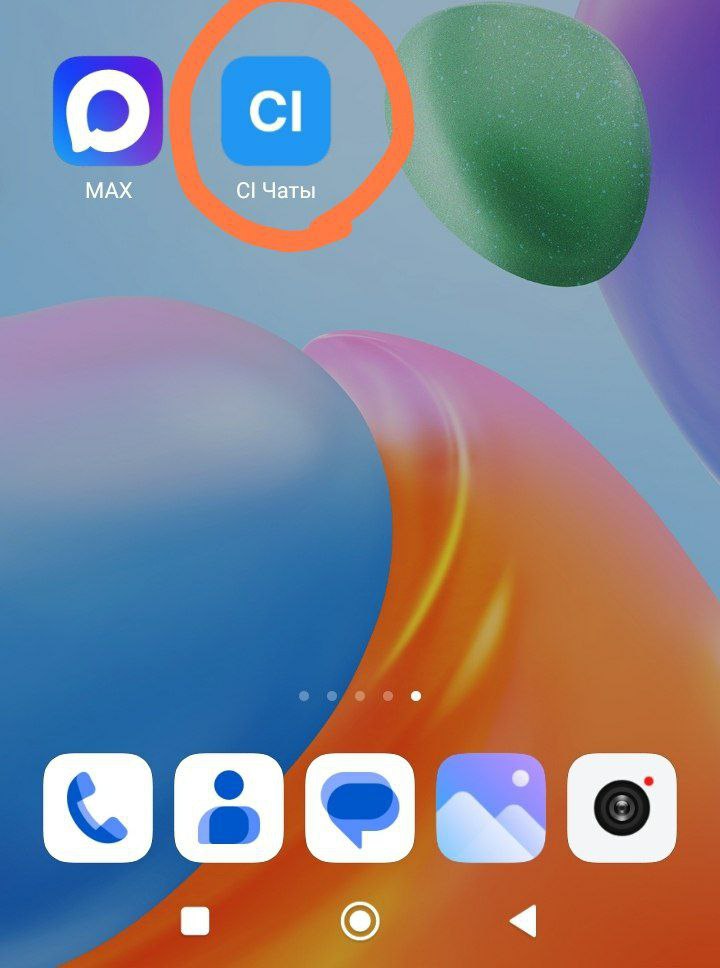This screenshot has height=968, width=720.
Task: Open the Phone dialer app
Action: pyautogui.click(x=98, y=808)
